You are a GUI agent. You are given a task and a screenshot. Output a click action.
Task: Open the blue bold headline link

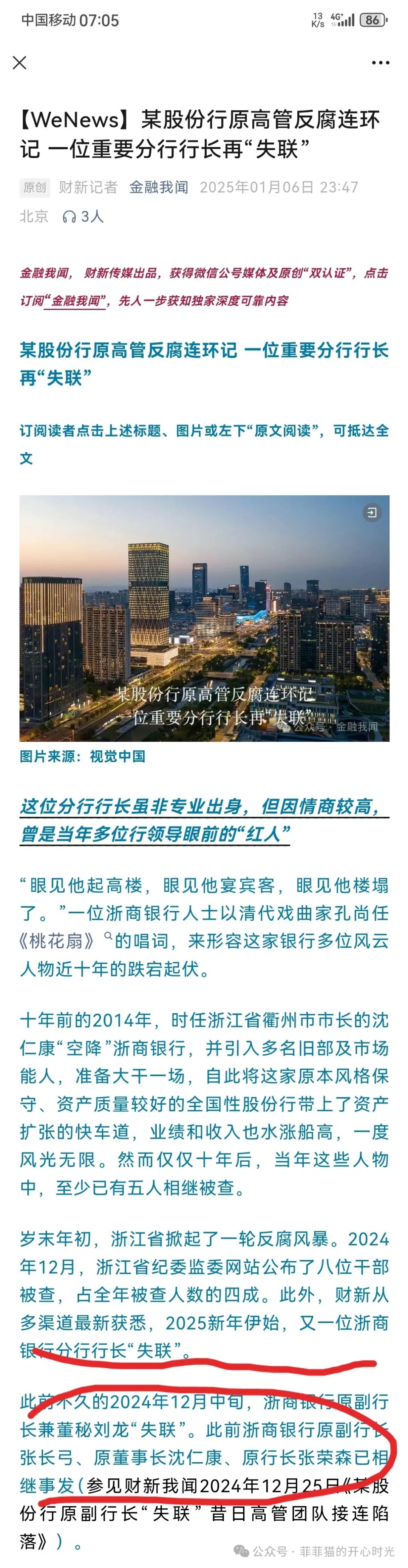coord(204,363)
